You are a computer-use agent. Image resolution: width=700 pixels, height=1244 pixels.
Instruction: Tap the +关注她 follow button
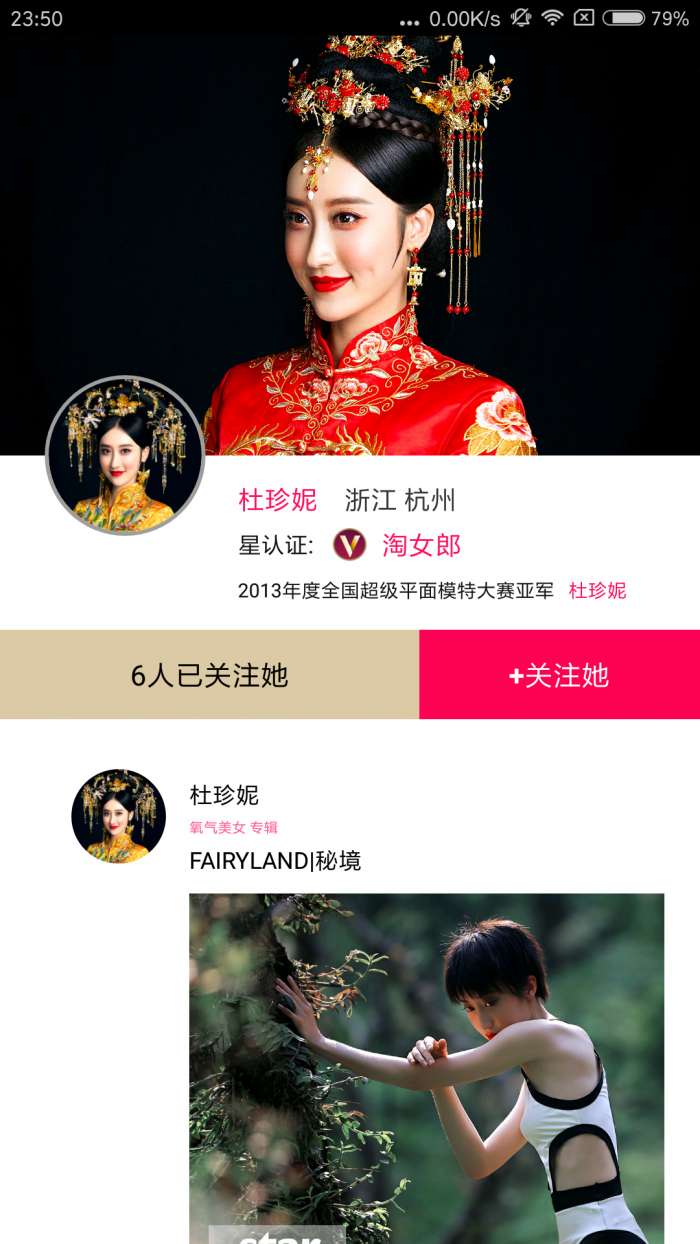pos(559,675)
